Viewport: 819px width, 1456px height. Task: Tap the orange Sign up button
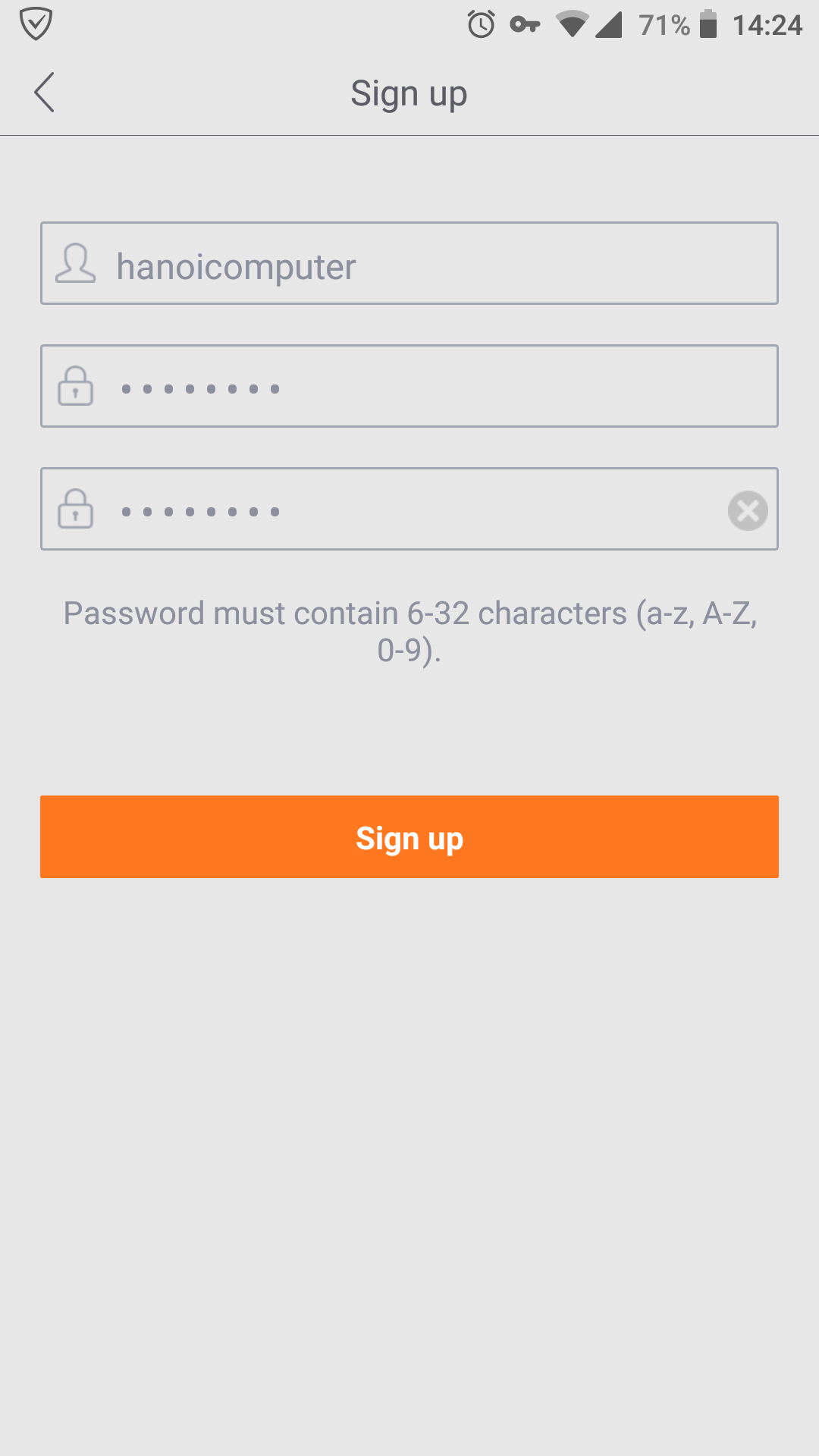point(409,837)
